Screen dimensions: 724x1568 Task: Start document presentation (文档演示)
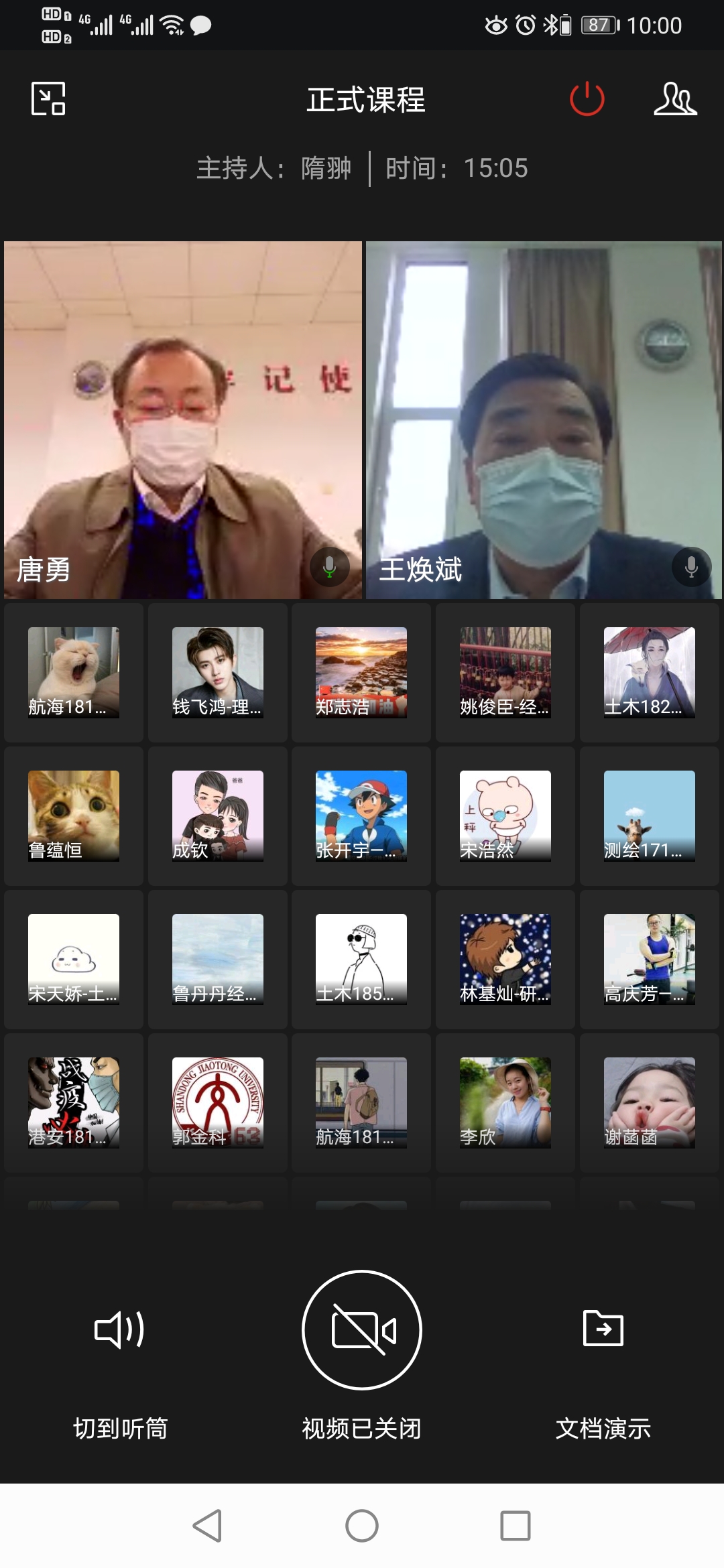pyautogui.click(x=603, y=1354)
